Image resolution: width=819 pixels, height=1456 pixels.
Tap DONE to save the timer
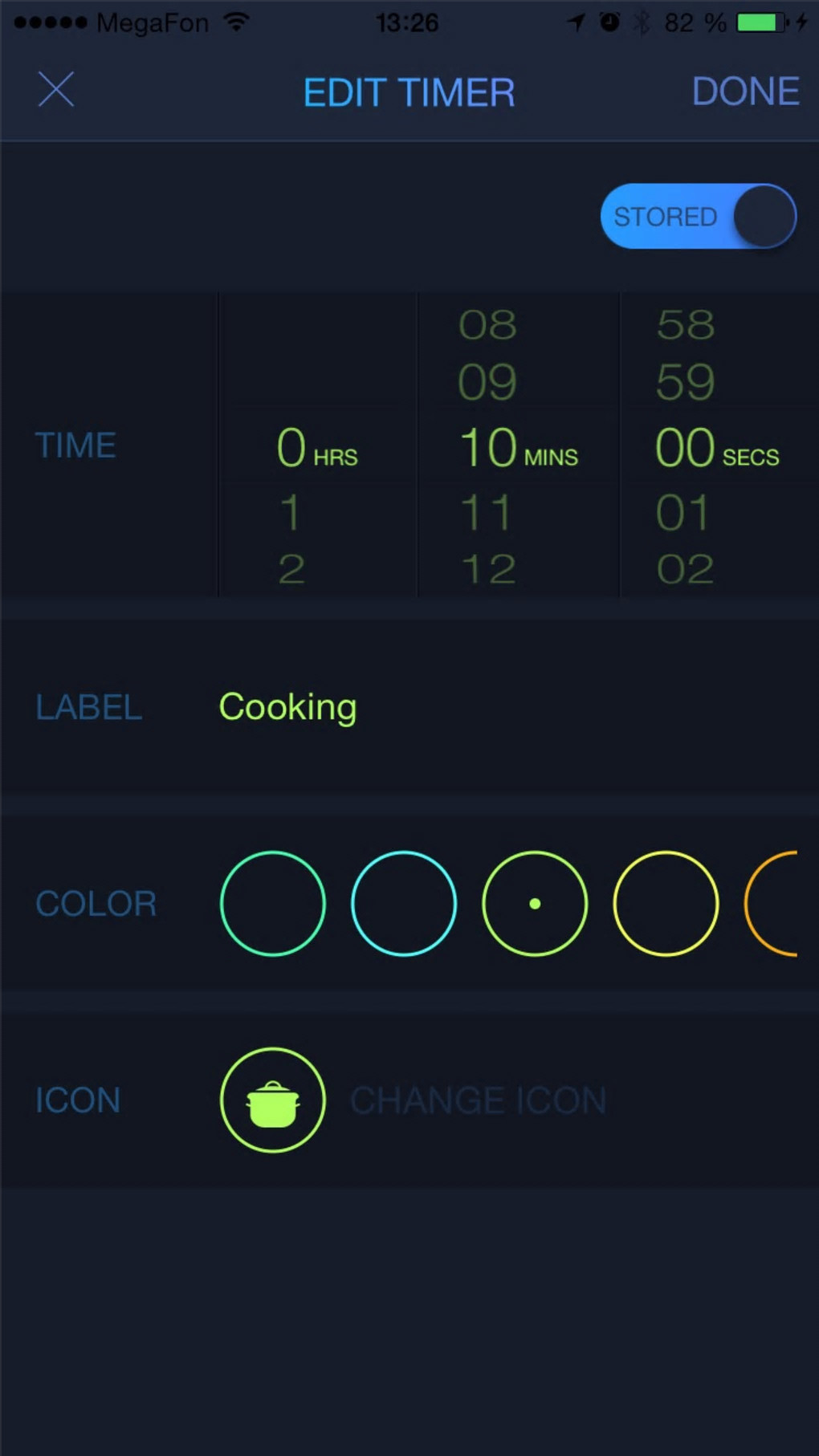pos(744,92)
